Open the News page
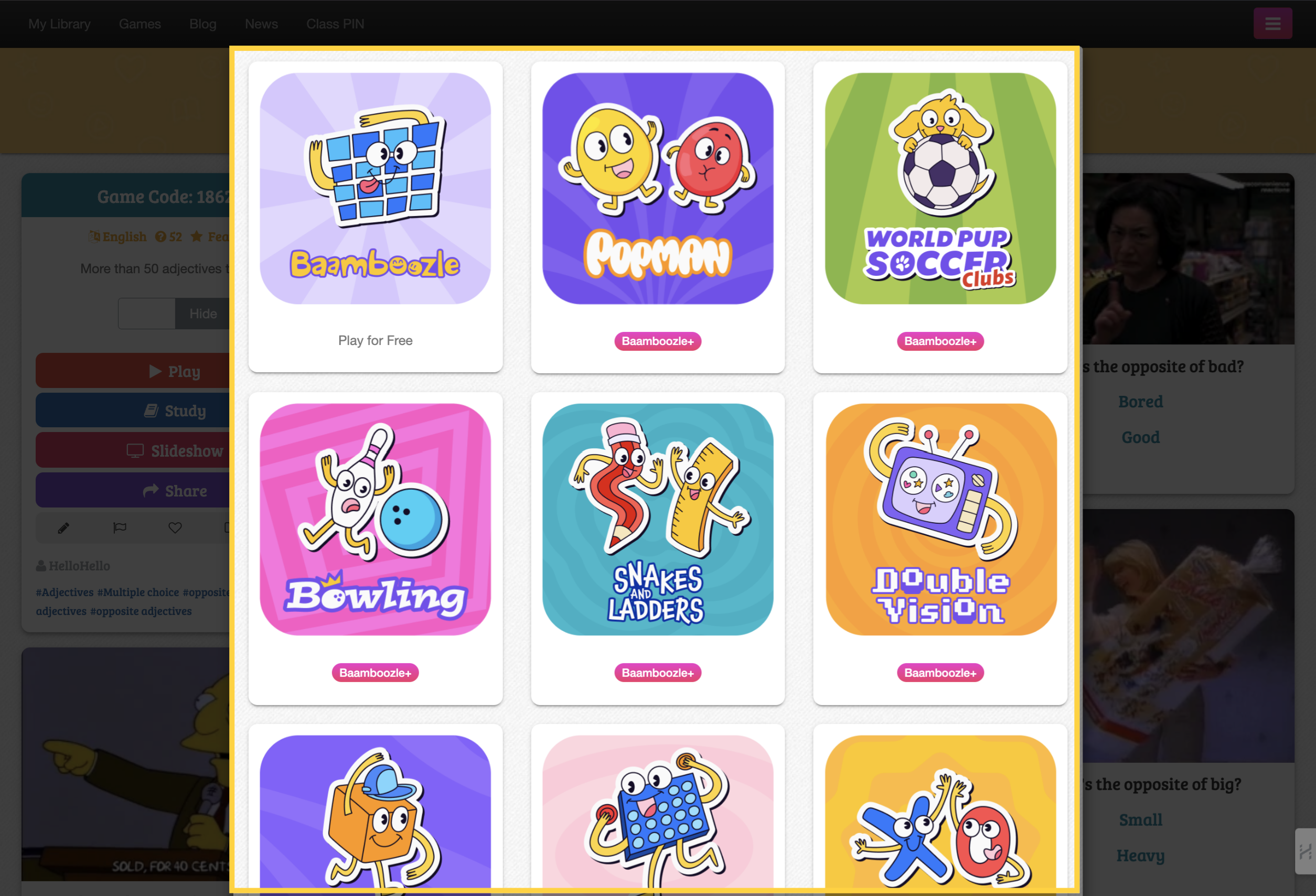The image size is (1316, 896). tap(261, 24)
